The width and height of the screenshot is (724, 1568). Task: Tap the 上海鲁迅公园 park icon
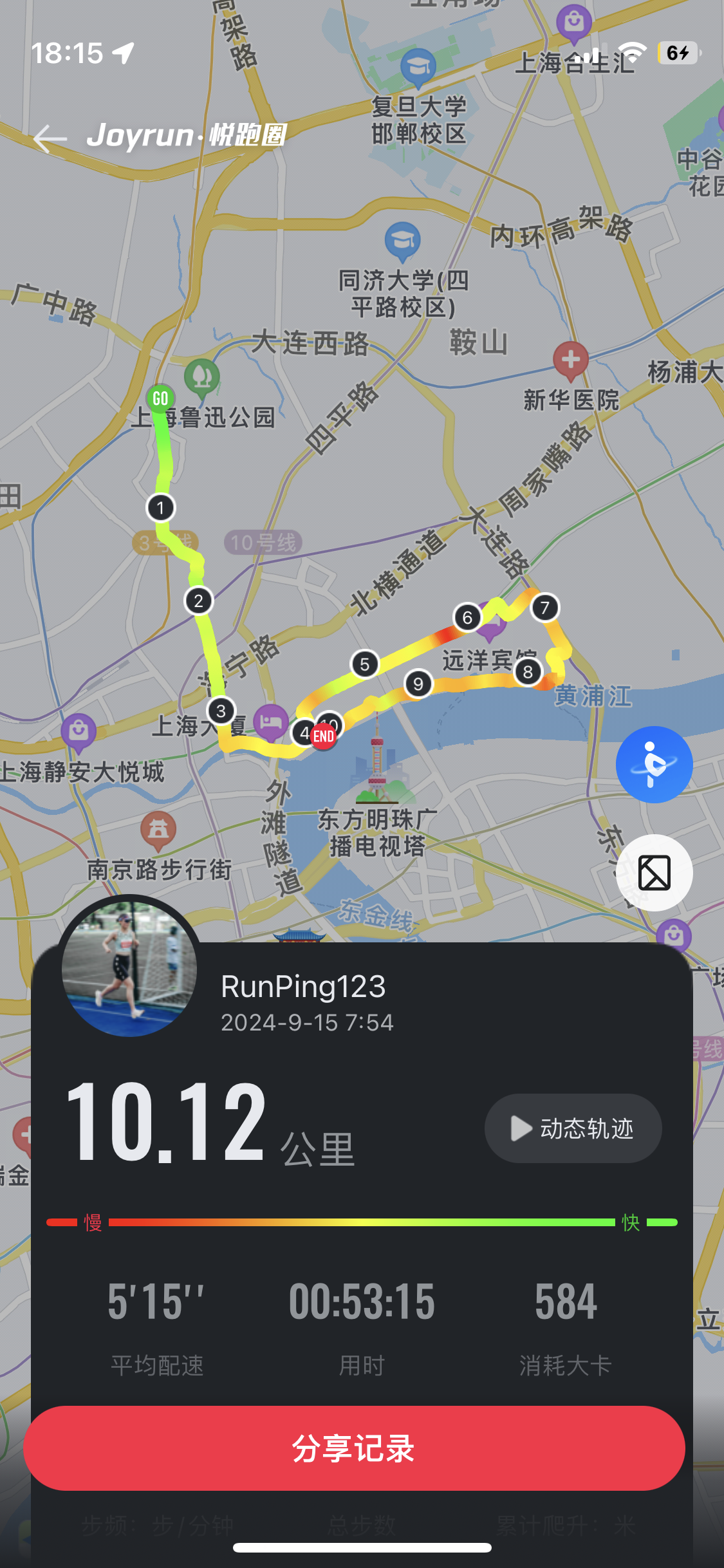[x=201, y=375]
